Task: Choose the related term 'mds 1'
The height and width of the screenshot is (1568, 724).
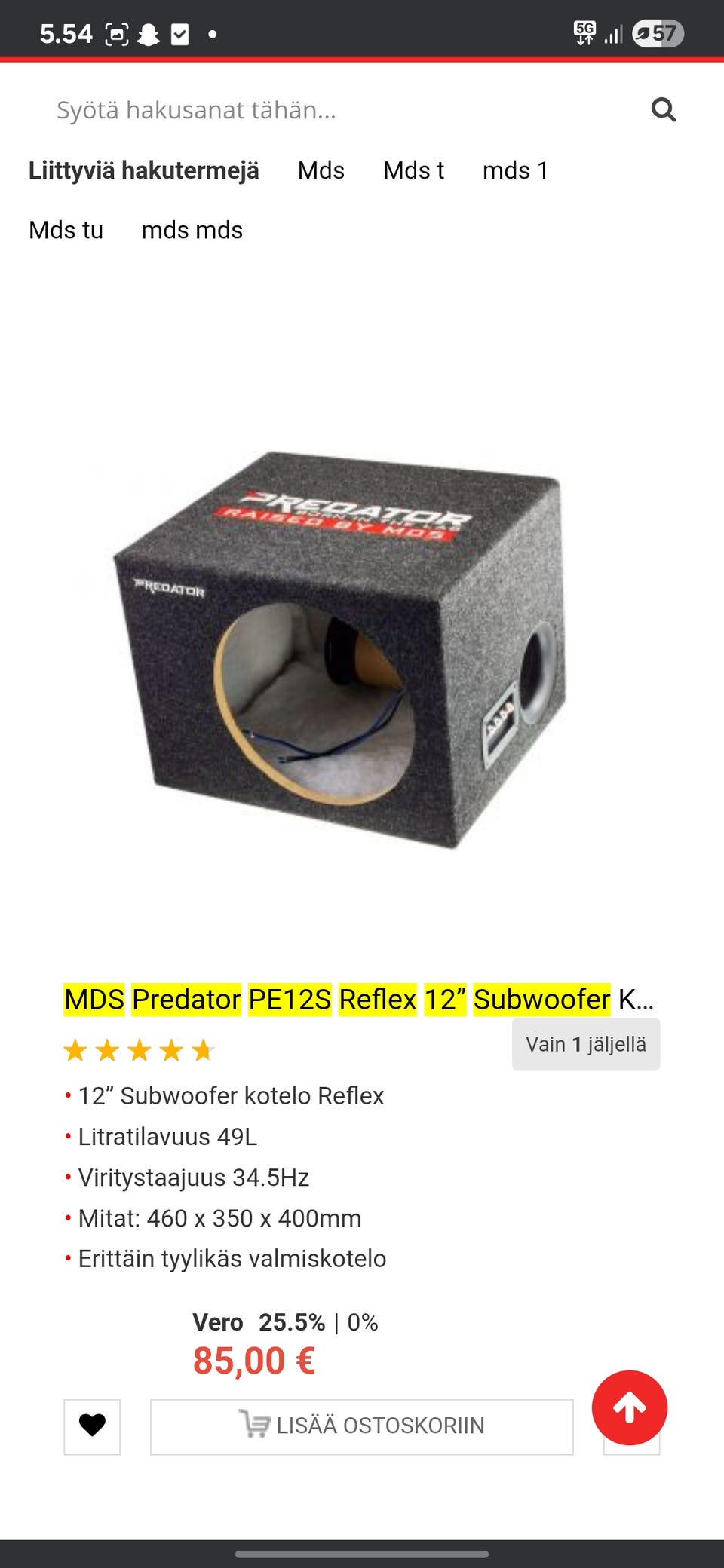Action: 515,170
